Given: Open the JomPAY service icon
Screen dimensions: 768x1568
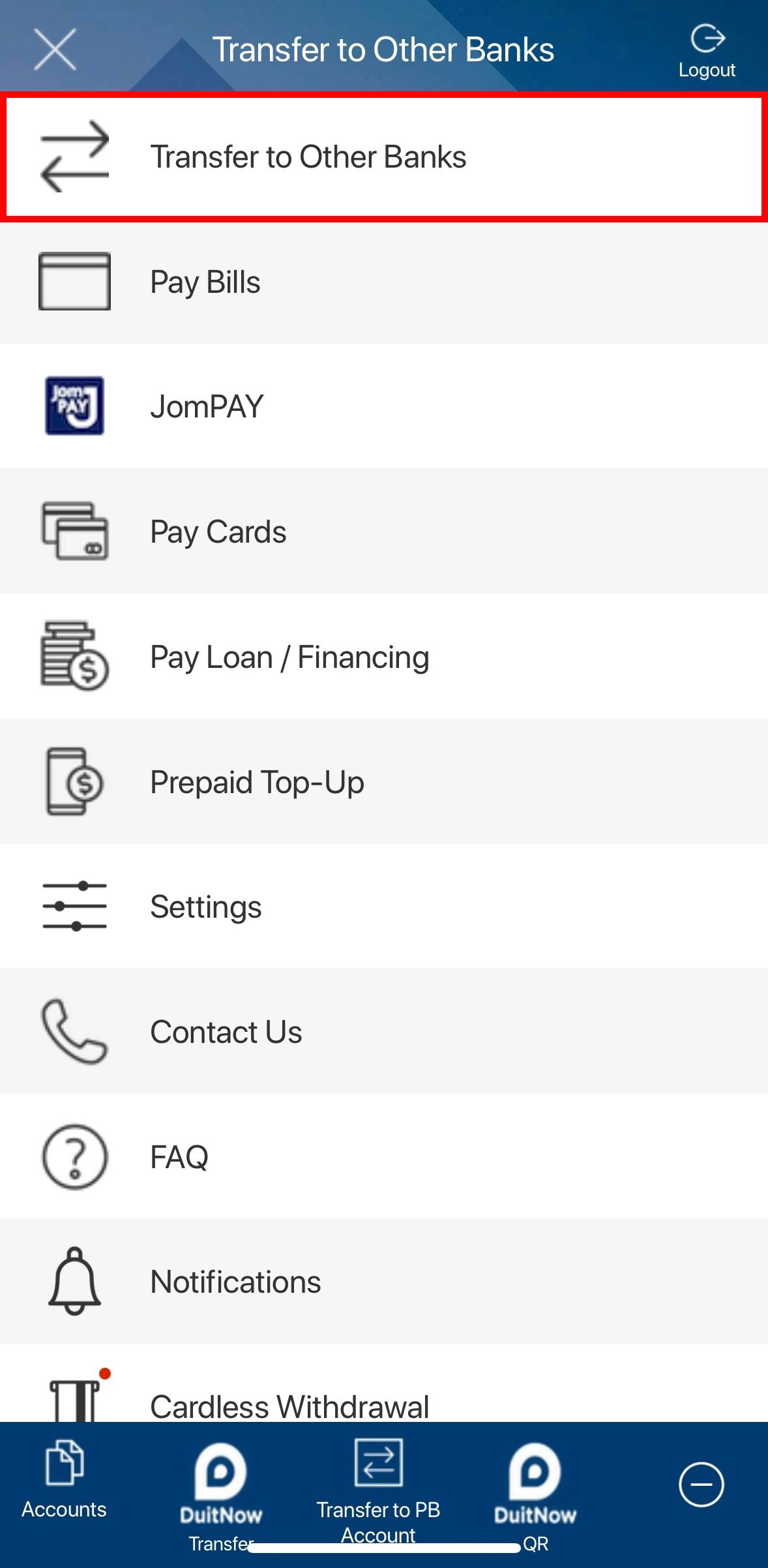Looking at the screenshot, I should (74, 404).
